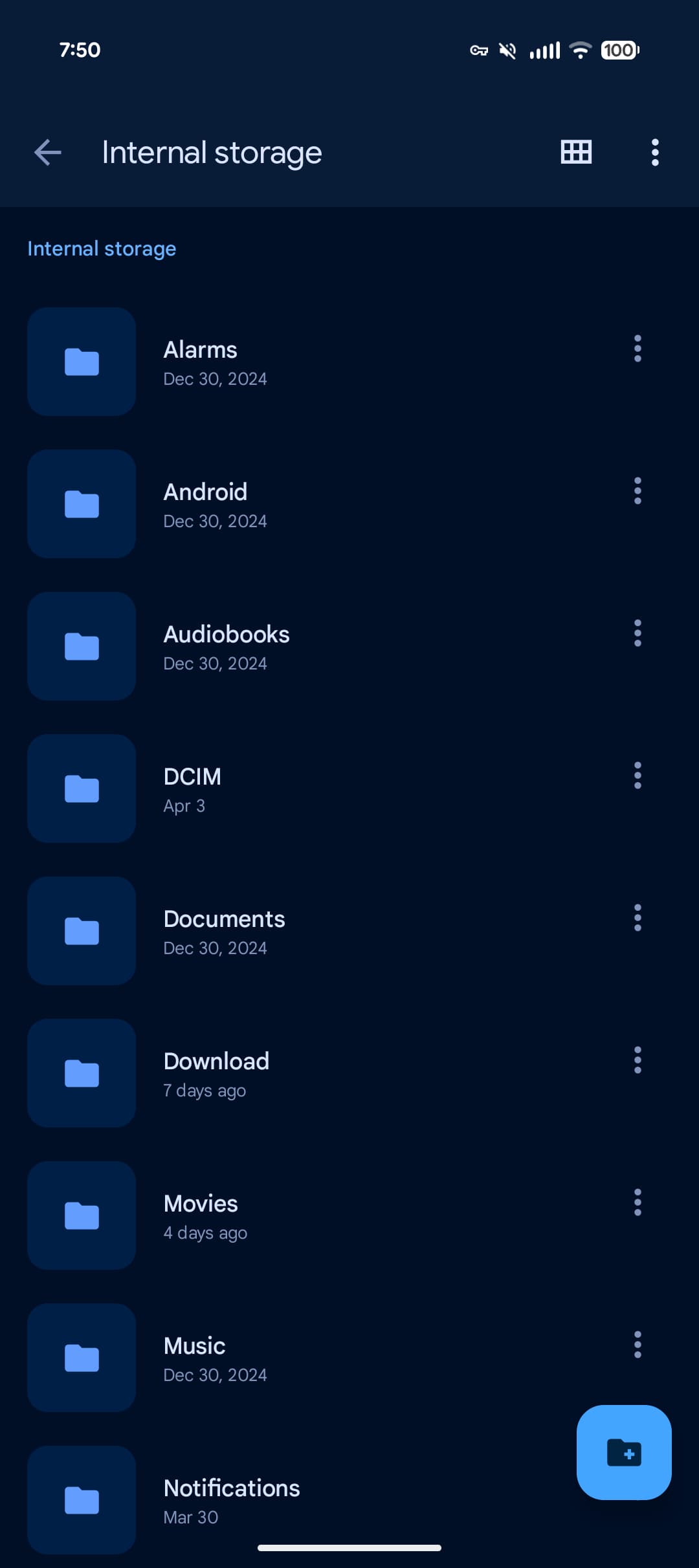Go back using the arrow icon
The image size is (699, 1568).
[47, 153]
